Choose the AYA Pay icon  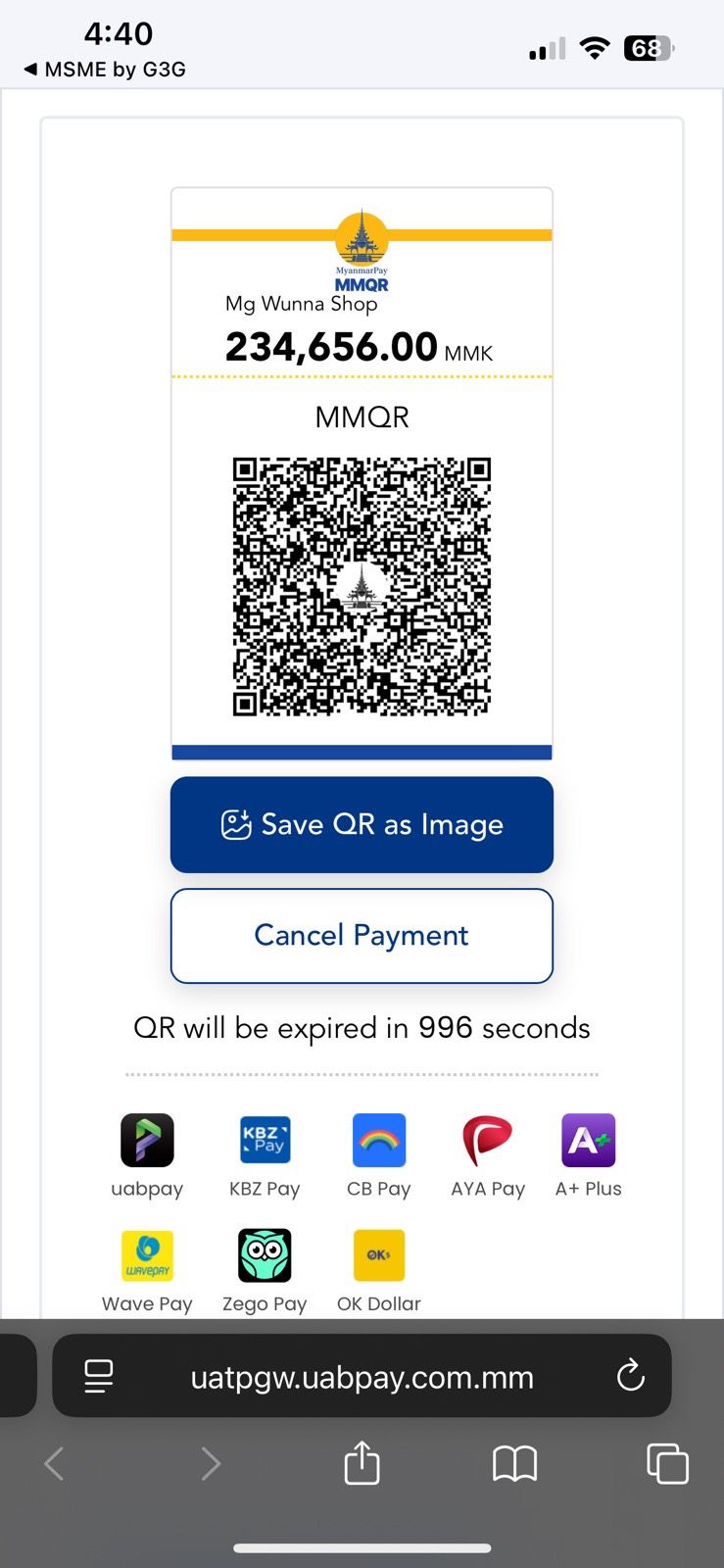pyautogui.click(x=487, y=1140)
